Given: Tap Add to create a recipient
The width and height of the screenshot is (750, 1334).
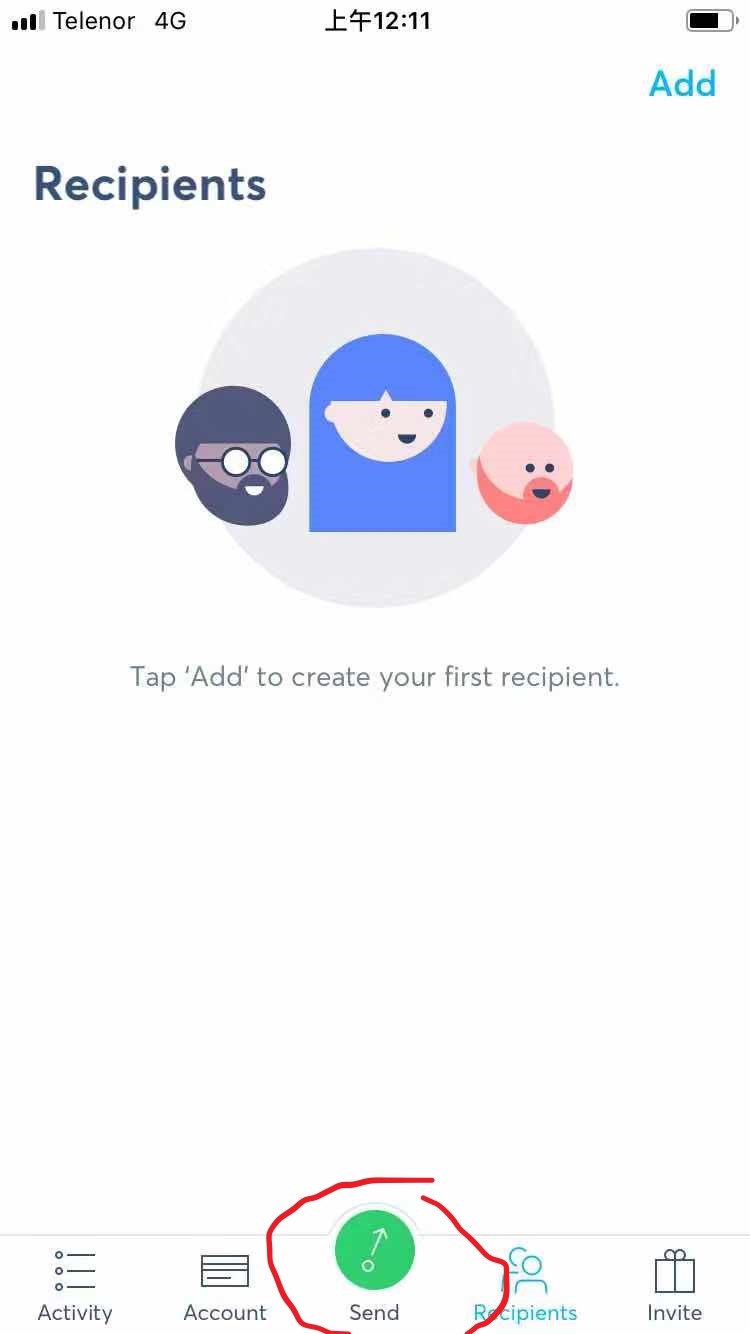Looking at the screenshot, I should click(x=682, y=83).
